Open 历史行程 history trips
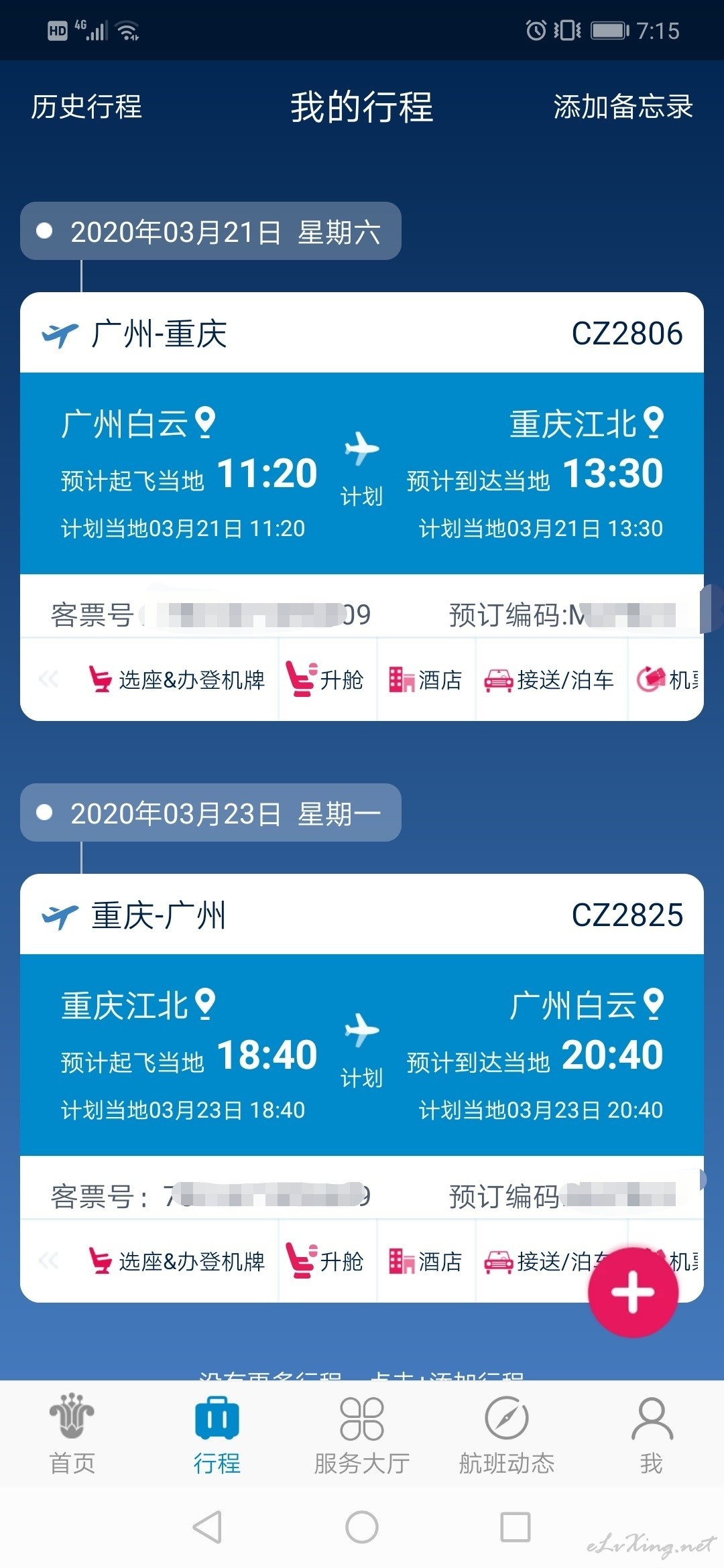Viewport: 724px width, 1568px height. coord(86,107)
